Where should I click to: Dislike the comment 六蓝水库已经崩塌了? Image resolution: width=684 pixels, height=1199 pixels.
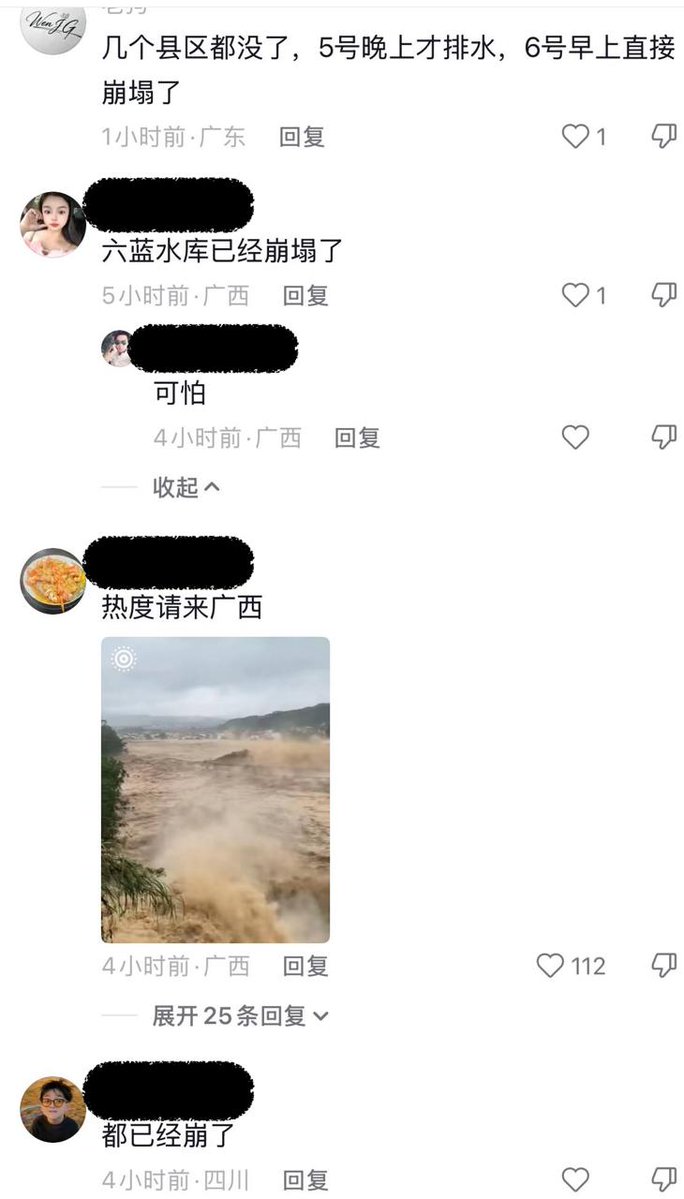[663, 295]
